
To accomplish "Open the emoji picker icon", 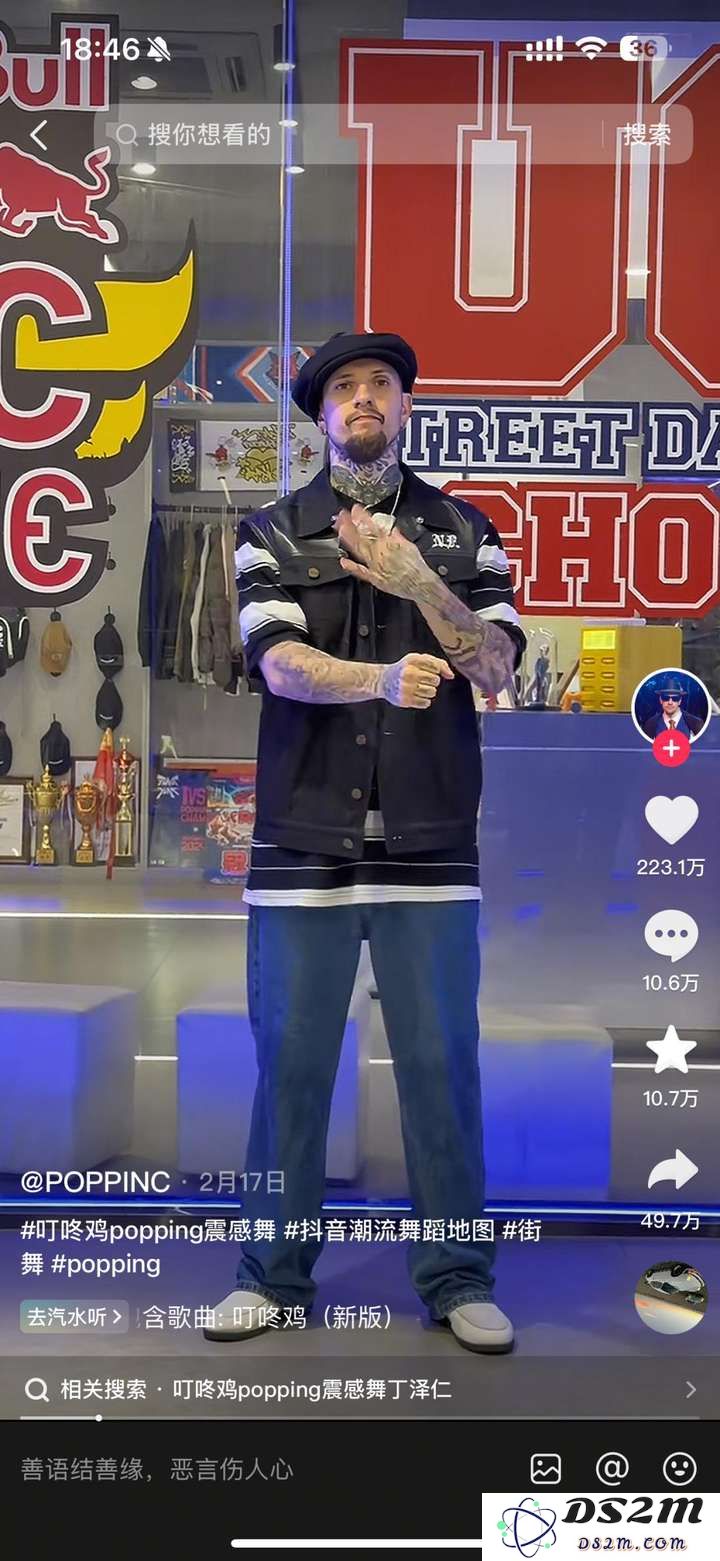I will click(x=680, y=1468).
